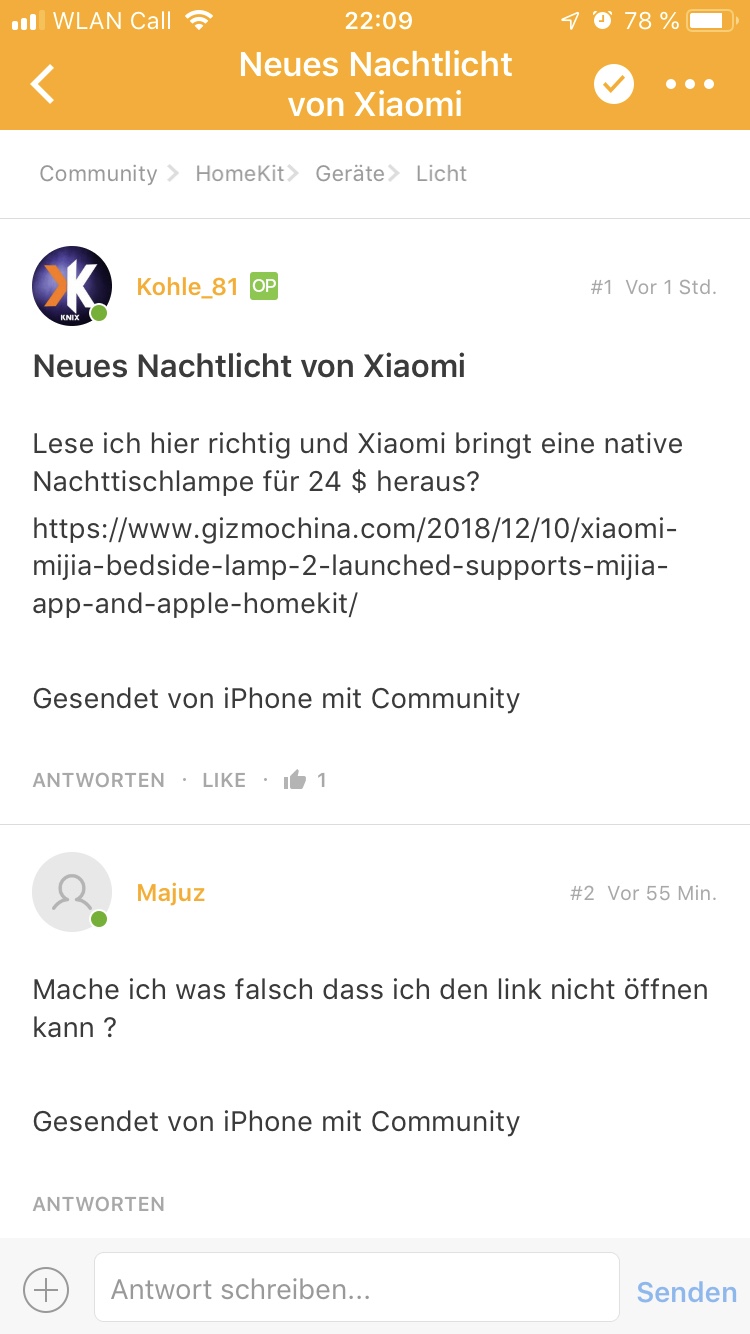Navigate to the Geräte breadcrumb
The width and height of the screenshot is (750, 1334).
click(x=350, y=174)
